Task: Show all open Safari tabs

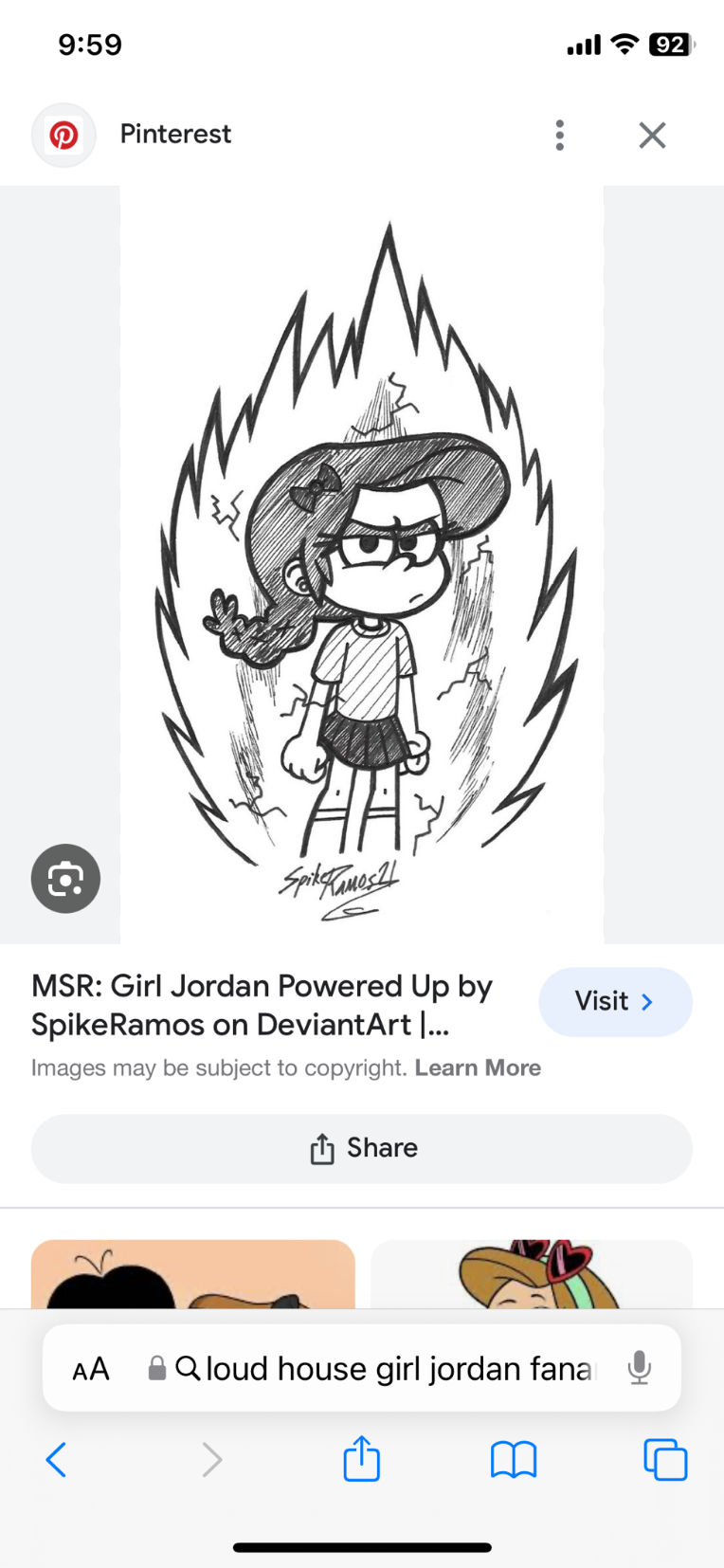Action: click(x=665, y=1460)
